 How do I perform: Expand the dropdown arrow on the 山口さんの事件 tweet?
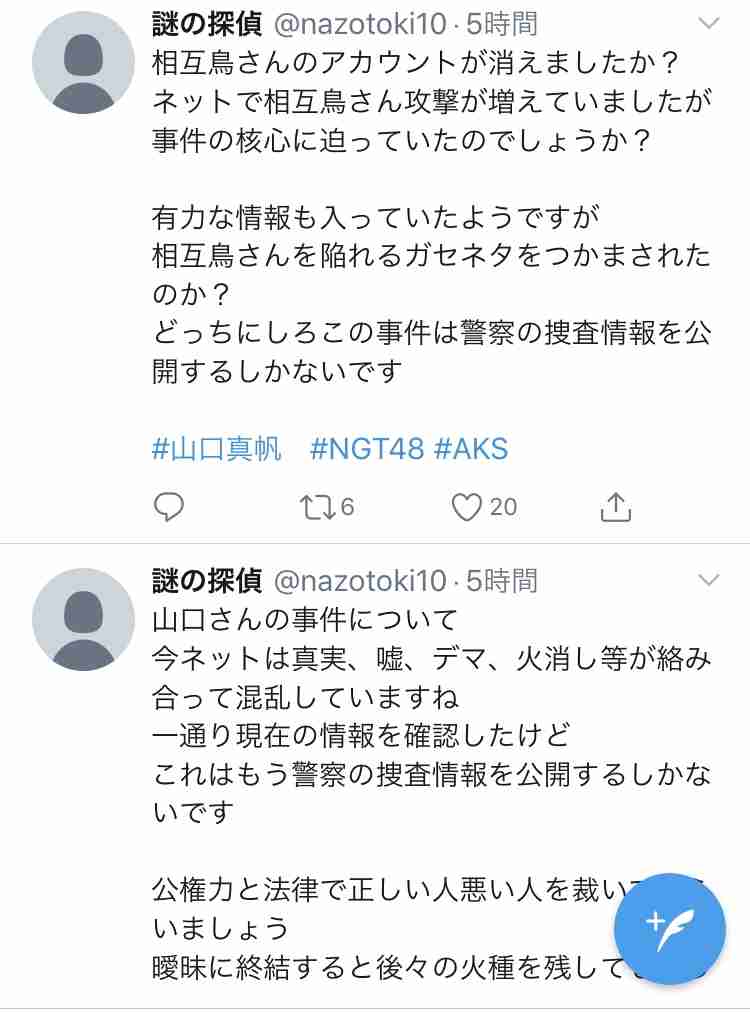coord(708,580)
